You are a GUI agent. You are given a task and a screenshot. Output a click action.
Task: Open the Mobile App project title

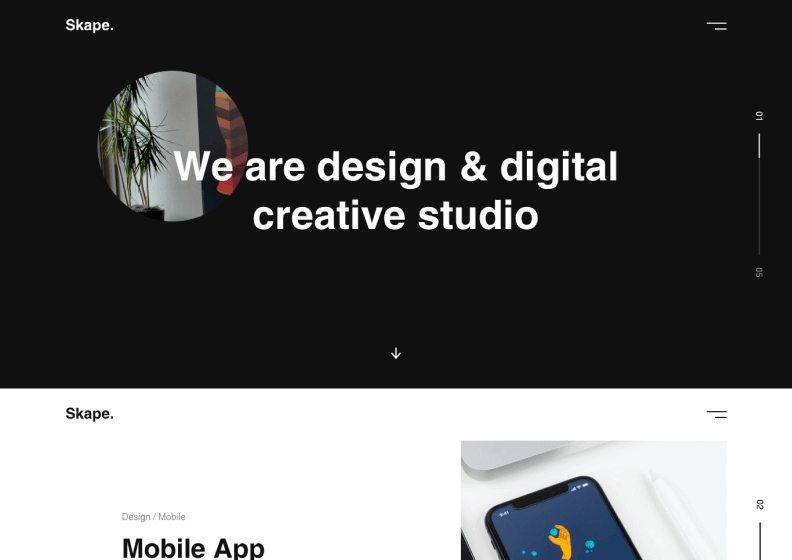coord(193,547)
